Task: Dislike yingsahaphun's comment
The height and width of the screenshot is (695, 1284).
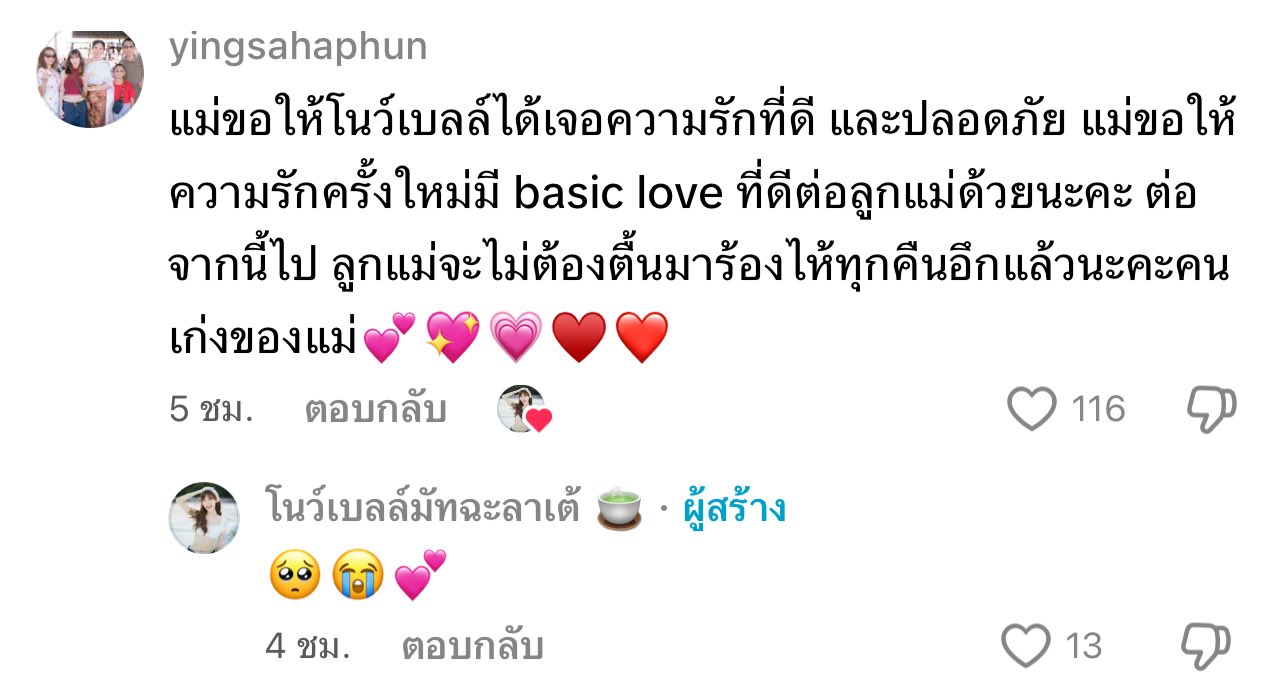Action: pyautogui.click(x=1211, y=410)
